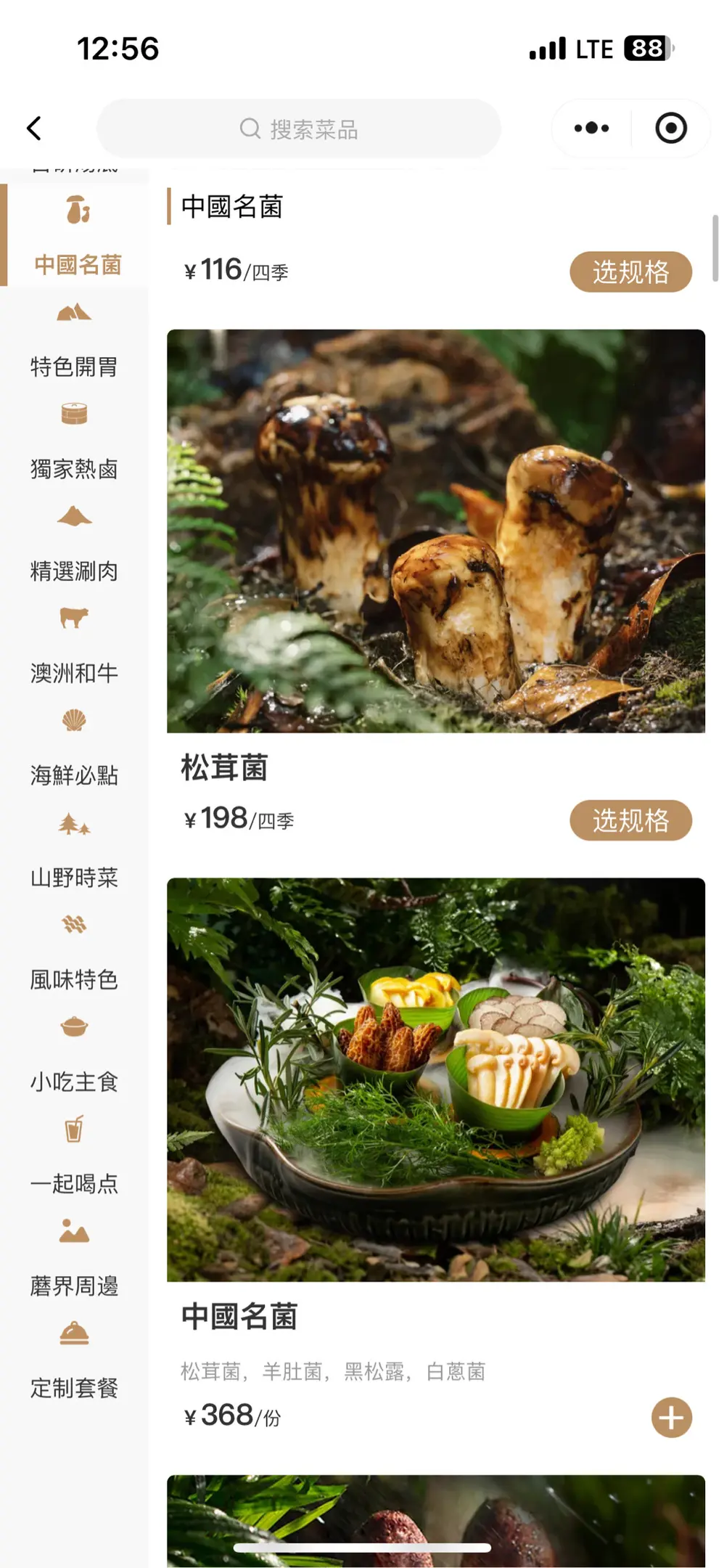The image size is (724, 1568).
Task: Go back using the top-left arrow
Action: click(x=34, y=128)
